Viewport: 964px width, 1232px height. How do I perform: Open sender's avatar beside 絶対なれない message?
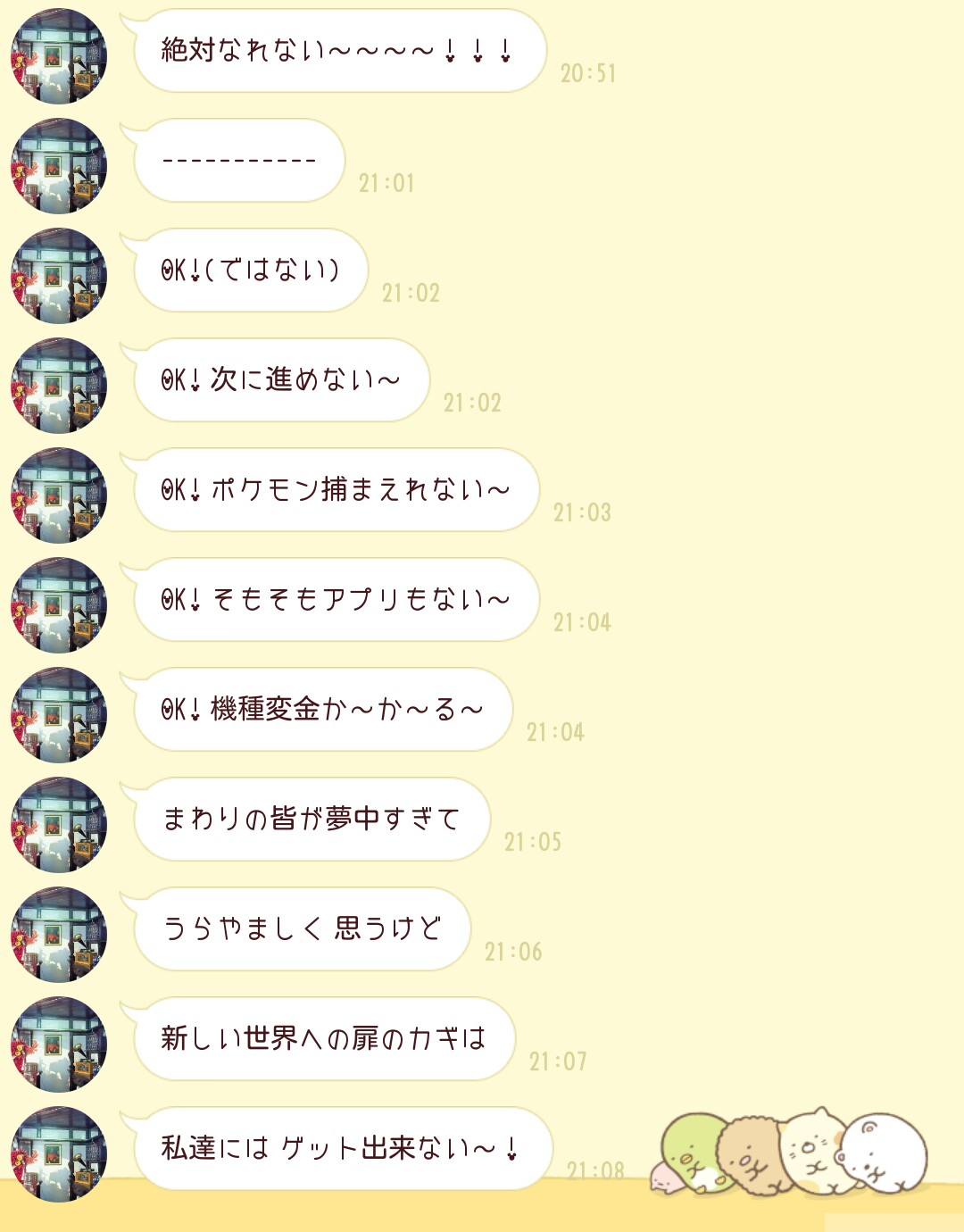click(x=59, y=56)
